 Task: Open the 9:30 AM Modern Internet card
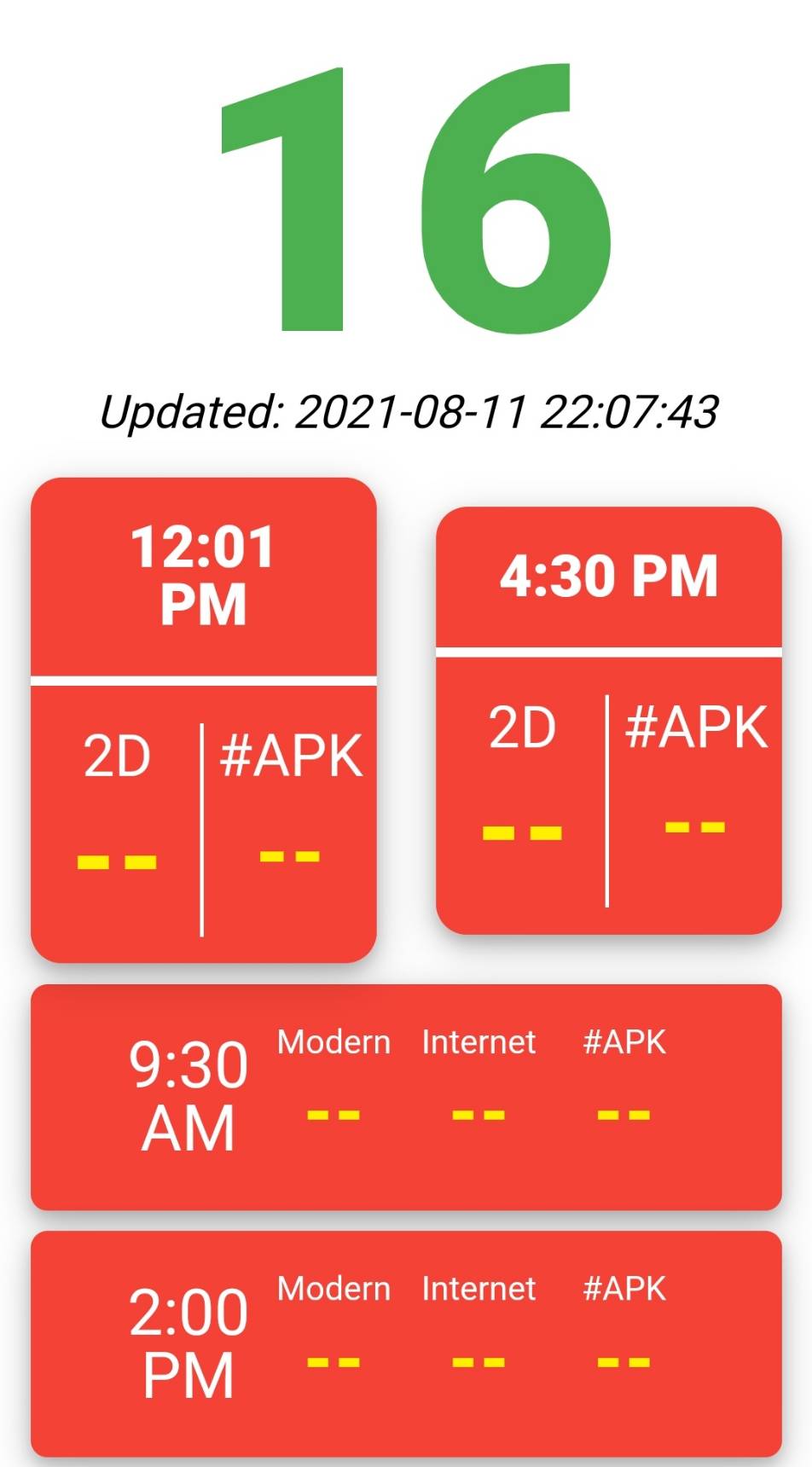pyautogui.click(x=406, y=1097)
